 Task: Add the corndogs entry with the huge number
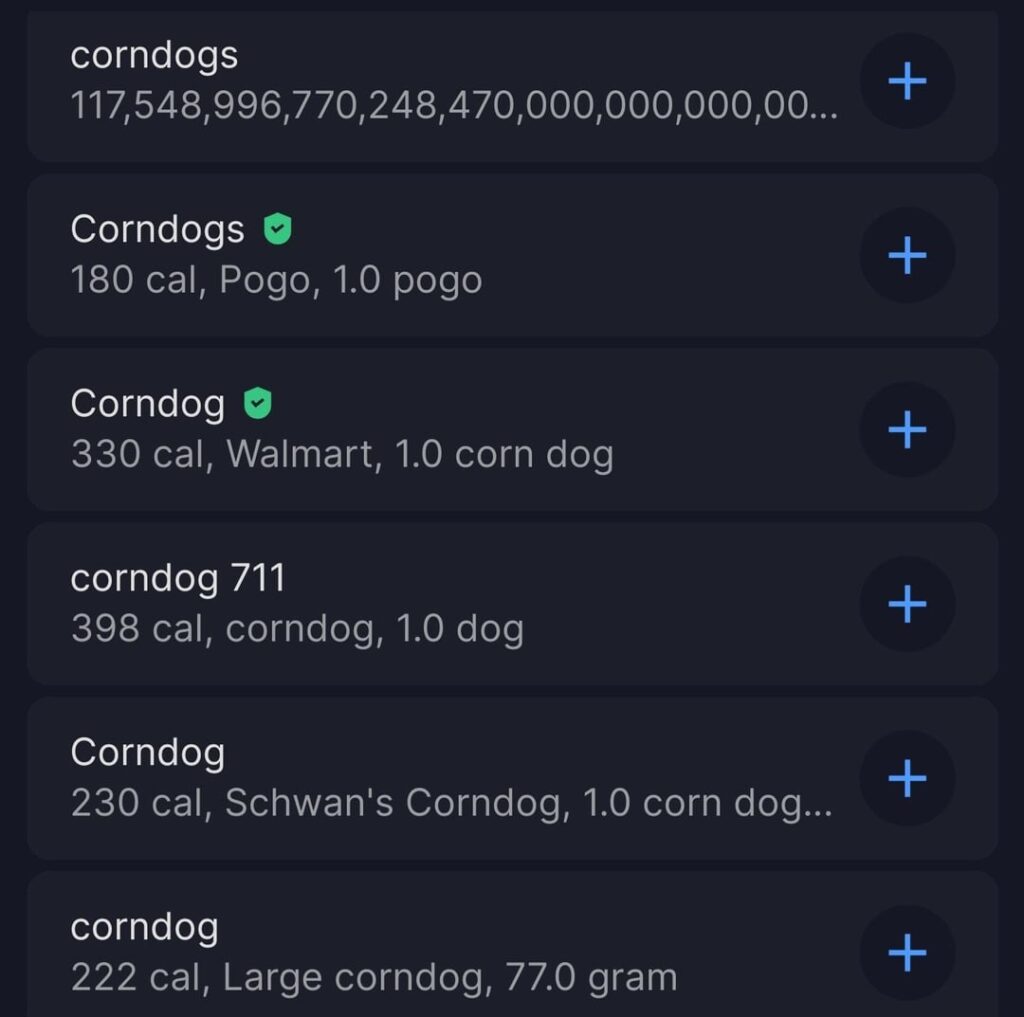click(907, 81)
